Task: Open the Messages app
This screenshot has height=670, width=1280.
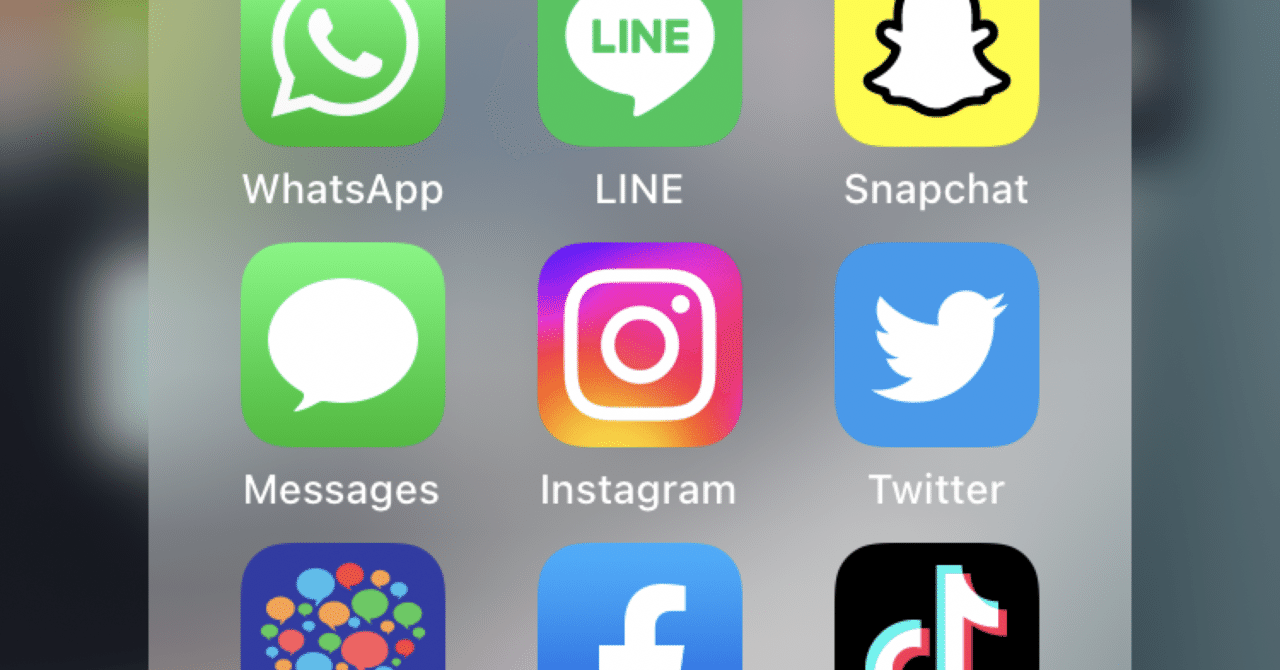Action: (x=343, y=344)
